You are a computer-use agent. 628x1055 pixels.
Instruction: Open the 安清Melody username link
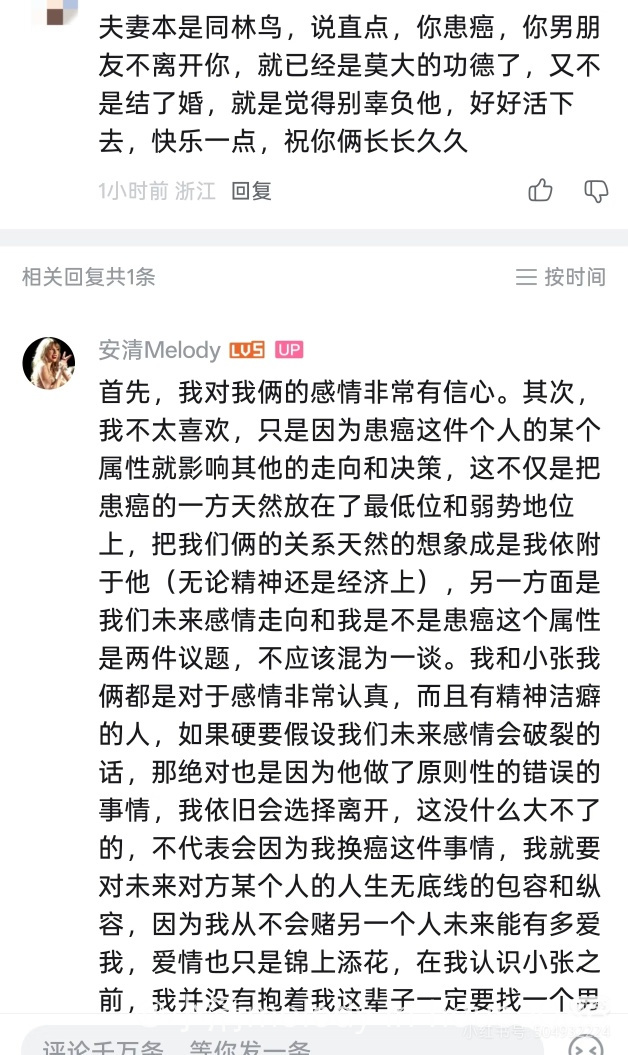(x=159, y=350)
